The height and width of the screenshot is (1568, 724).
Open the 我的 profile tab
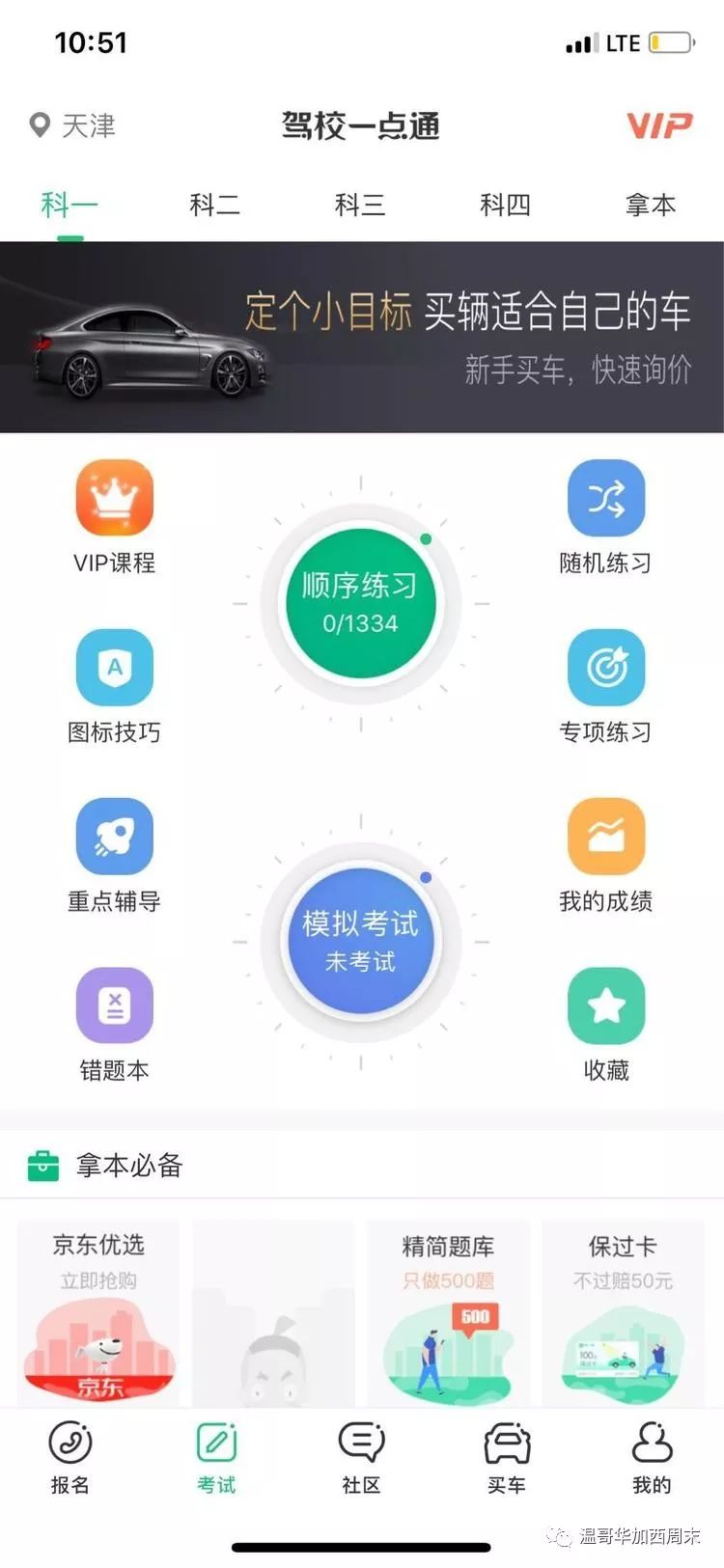(652, 1458)
